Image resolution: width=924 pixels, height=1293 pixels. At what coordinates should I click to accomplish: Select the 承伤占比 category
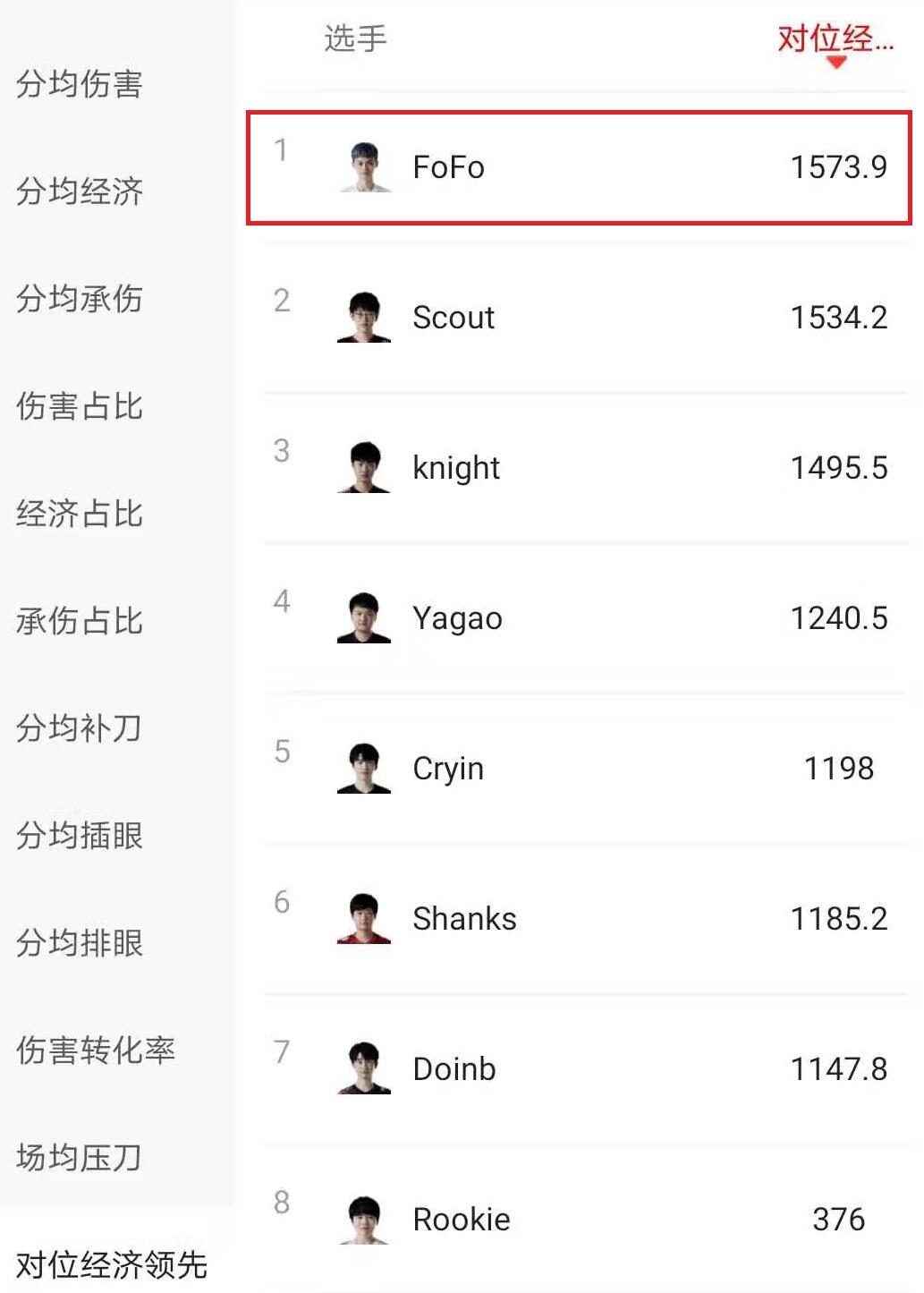click(80, 621)
